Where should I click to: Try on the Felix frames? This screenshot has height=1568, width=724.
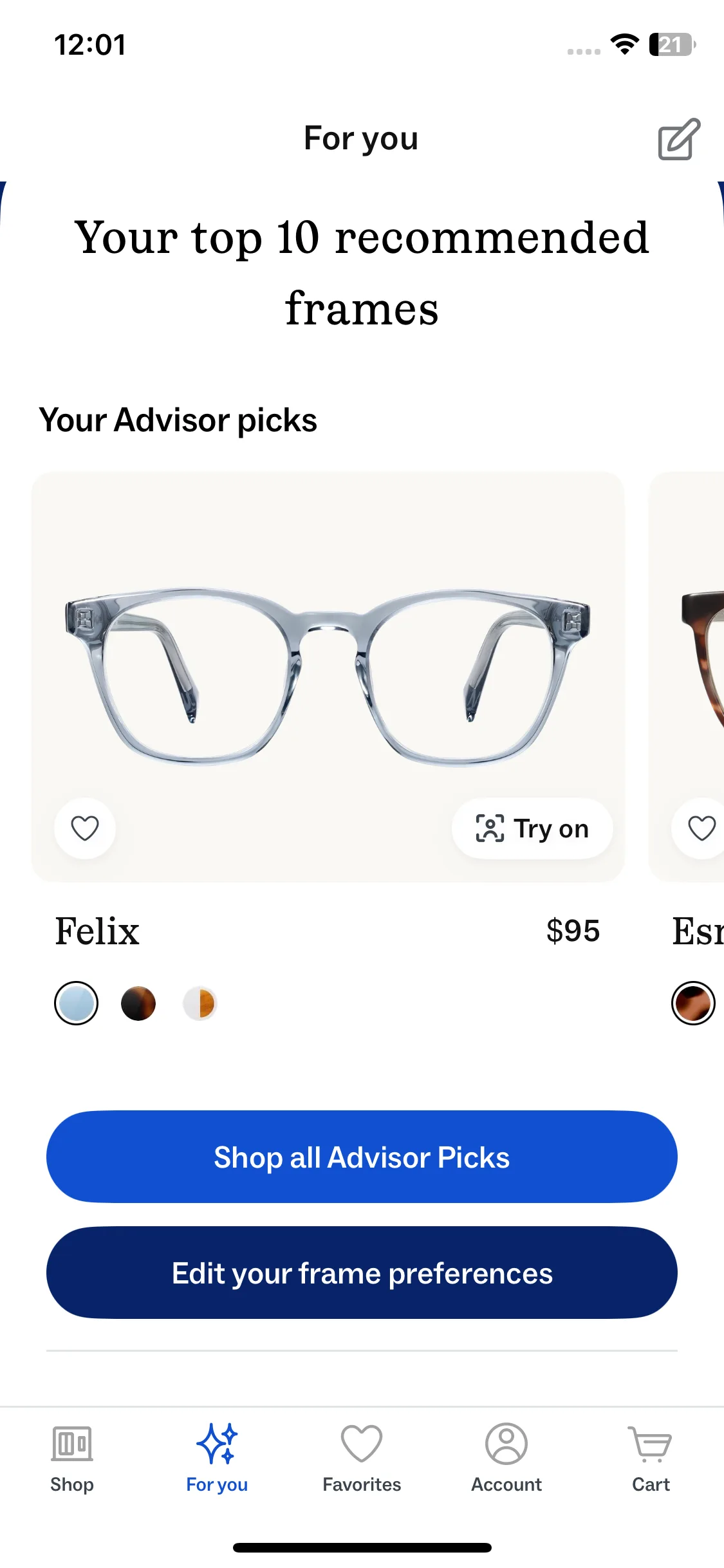532,828
